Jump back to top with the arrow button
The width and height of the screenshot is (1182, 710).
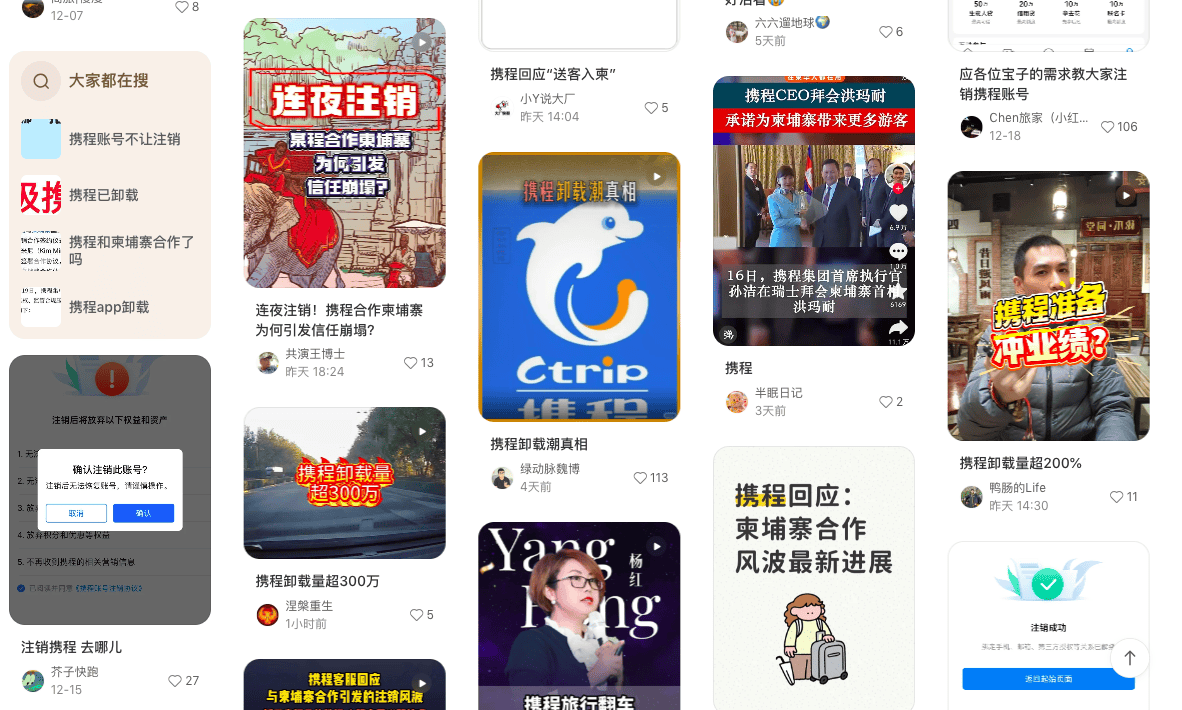point(1130,658)
